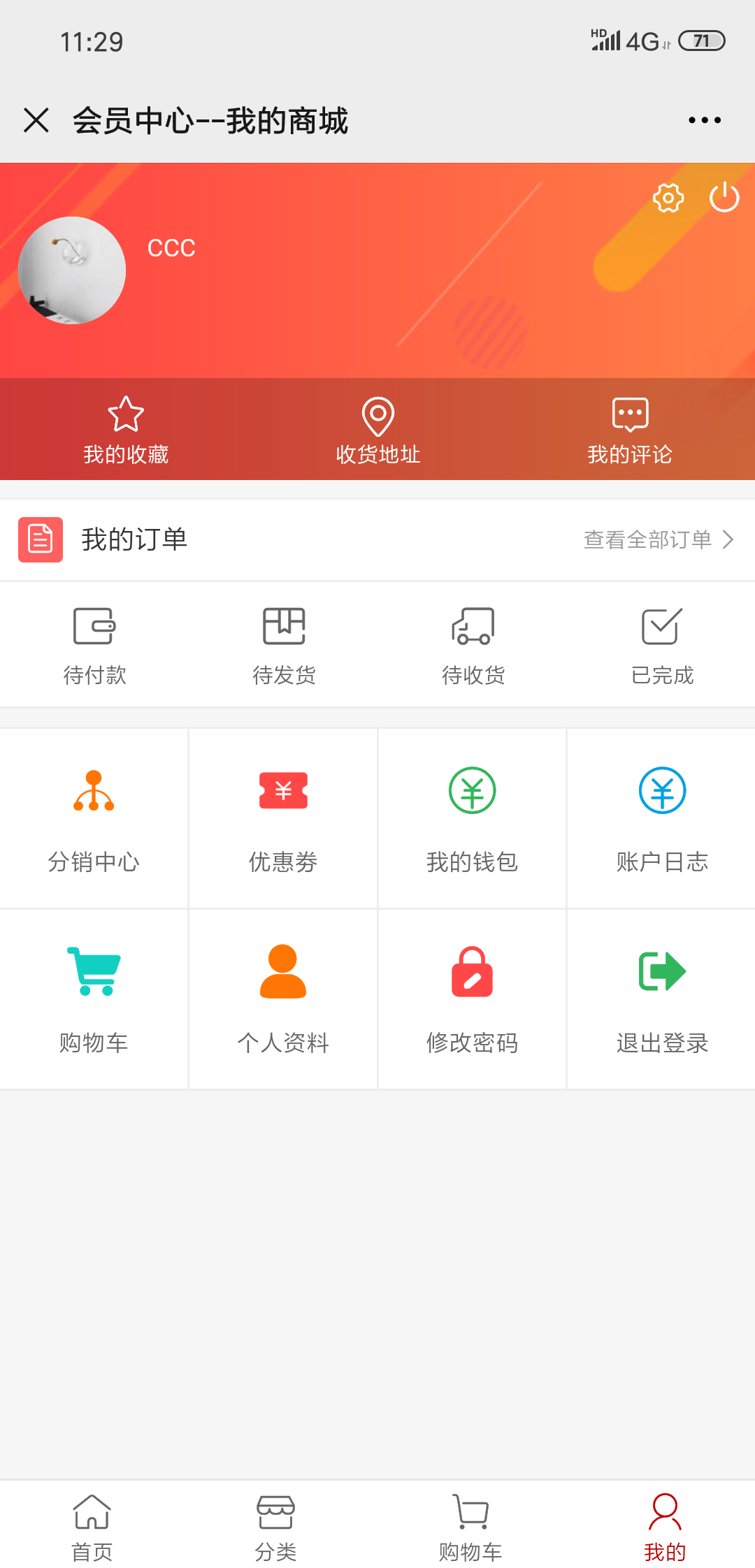The width and height of the screenshot is (755, 1568).
Task: Show 待收货 orders awaiting receipt
Action: (x=473, y=645)
